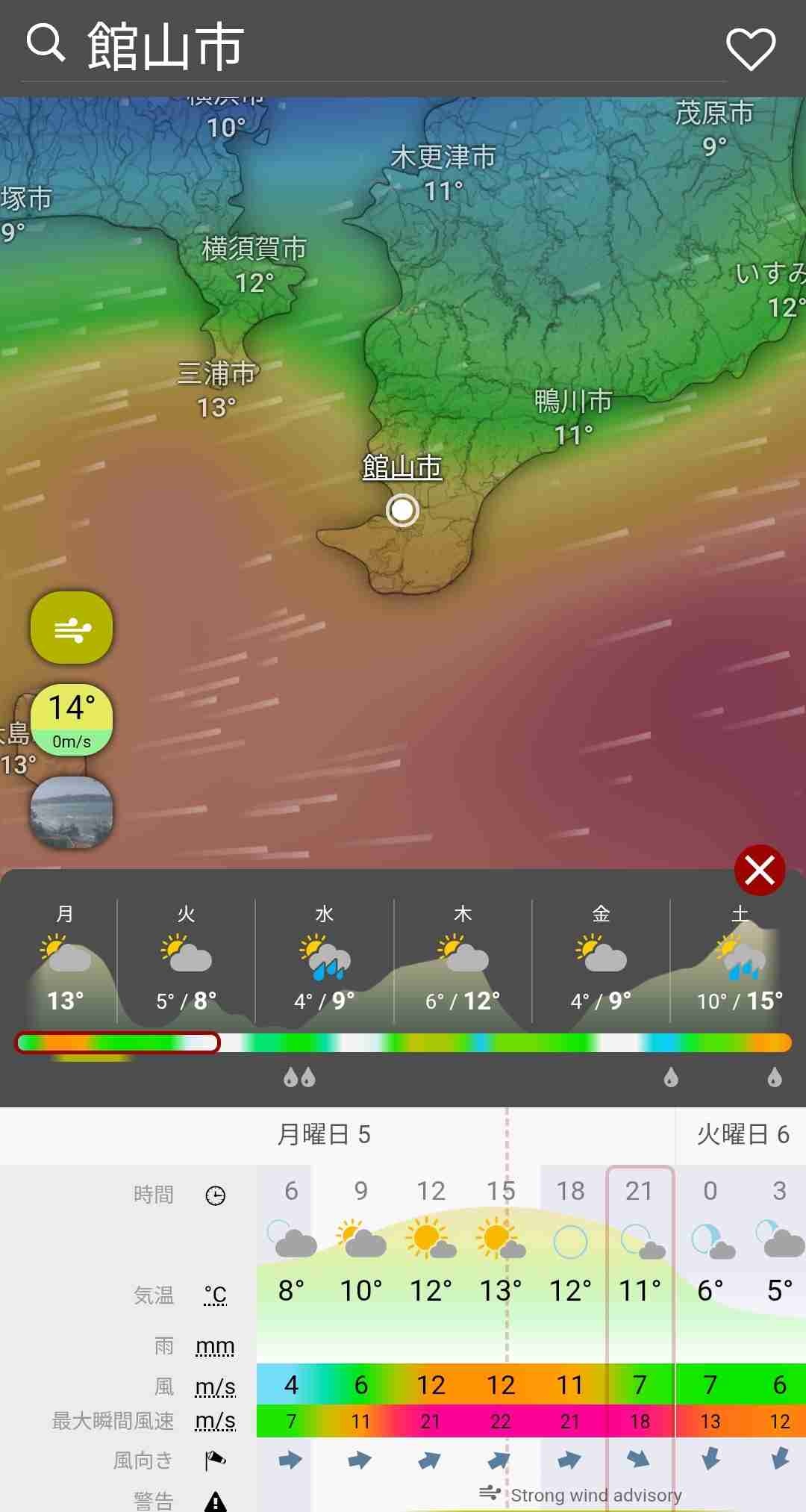
Task: Change the wind speed unit m/s in 風 row
Action: pos(215,1387)
